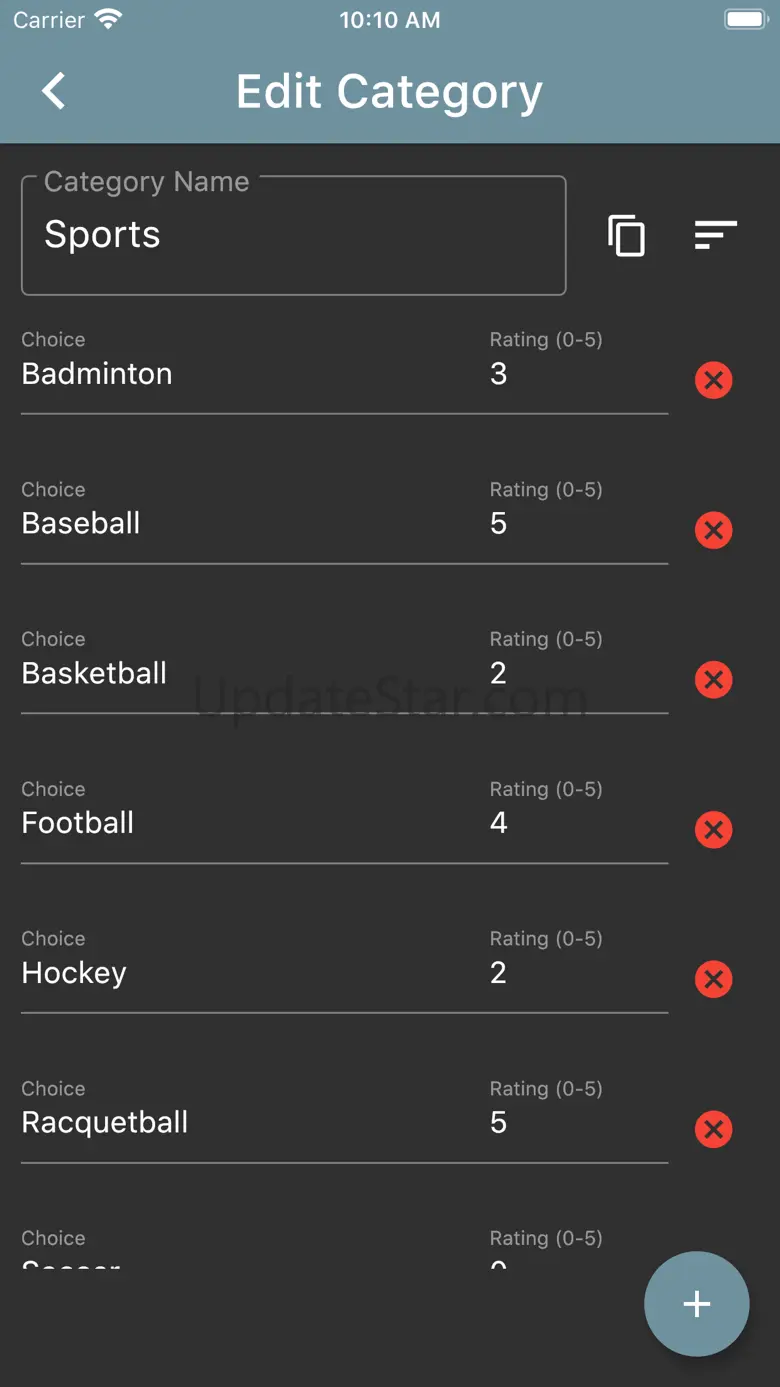The width and height of the screenshot is (780, 1387).
Task: Change the rating for Badminton
Action: (x=575, y=374)
